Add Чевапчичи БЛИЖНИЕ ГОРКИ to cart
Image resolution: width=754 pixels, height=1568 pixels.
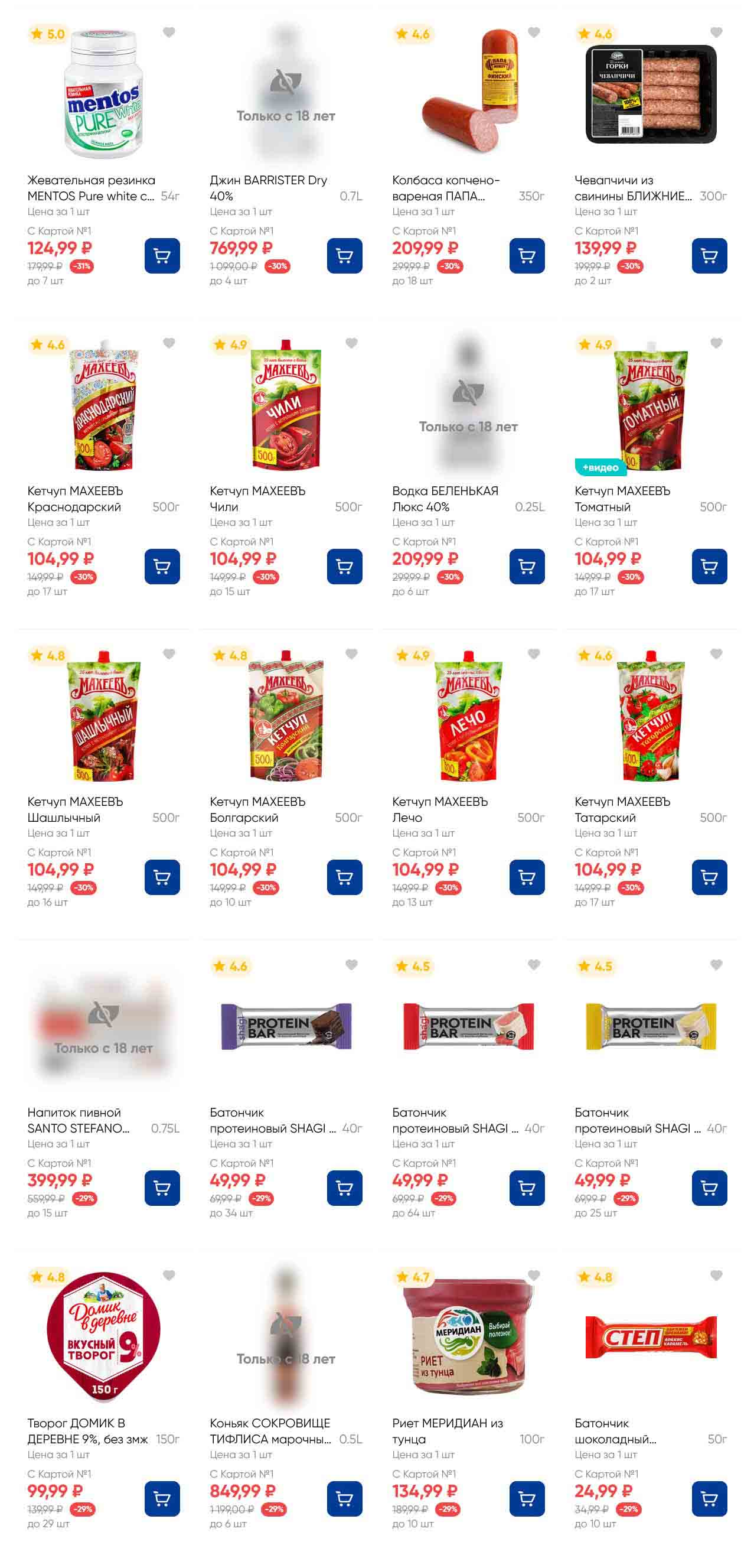point(709,256)
